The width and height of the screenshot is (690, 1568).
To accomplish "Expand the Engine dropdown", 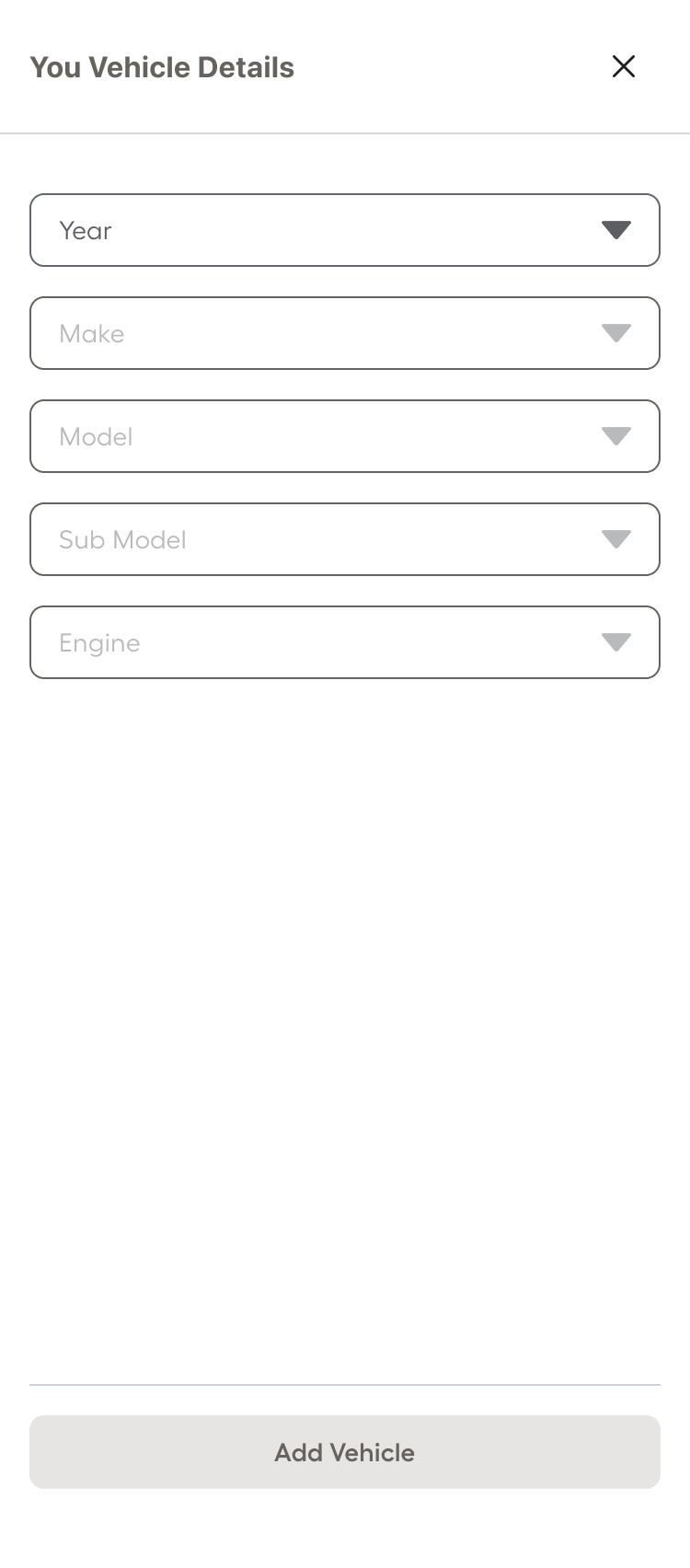I will point(344,642).
